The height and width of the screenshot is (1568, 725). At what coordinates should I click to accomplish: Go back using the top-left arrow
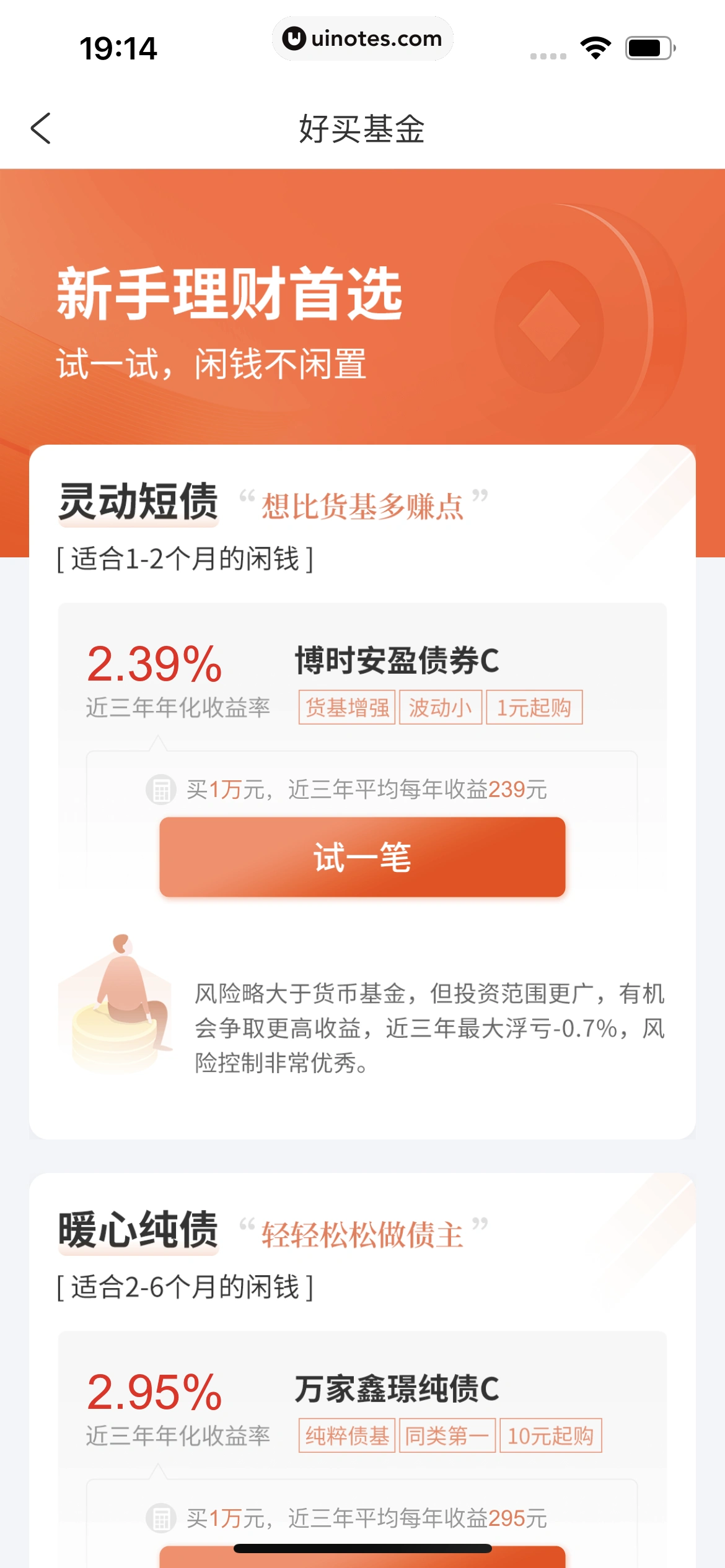[x=41, y=128]
